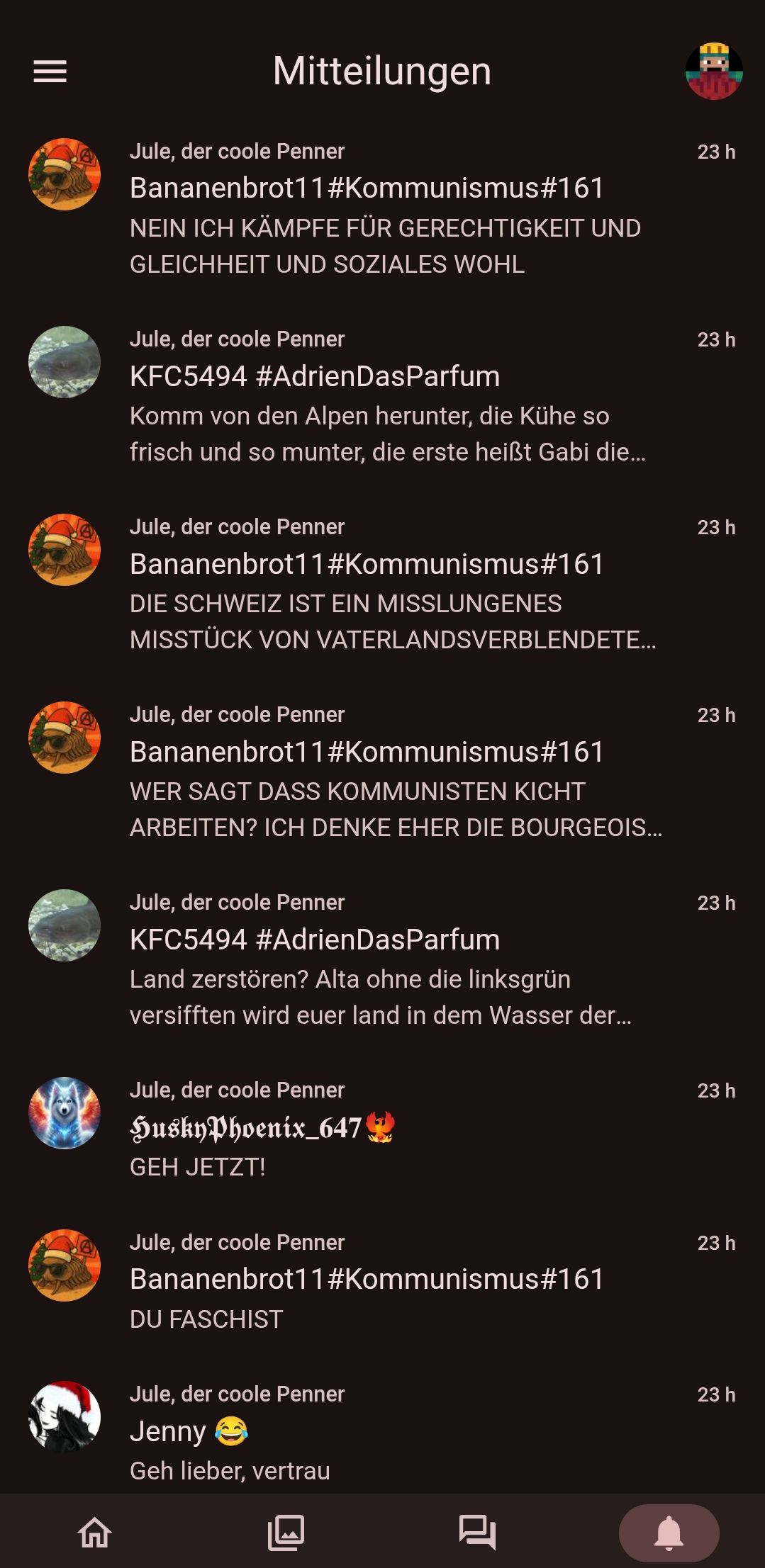765x1568 pixels.
Task: Switch to the chats tab
Action: click(477, 1533)
